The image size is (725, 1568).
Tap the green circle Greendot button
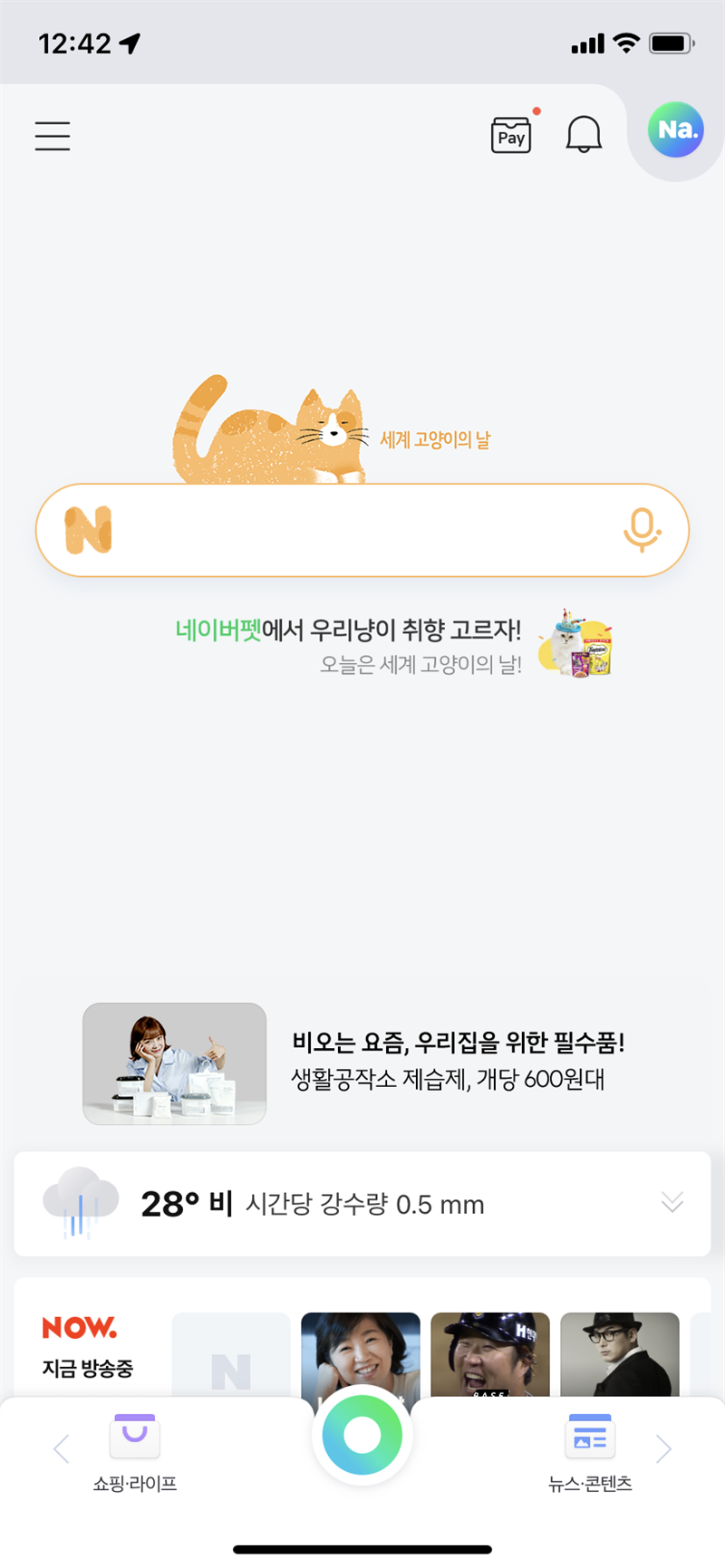pos(362,1435)
